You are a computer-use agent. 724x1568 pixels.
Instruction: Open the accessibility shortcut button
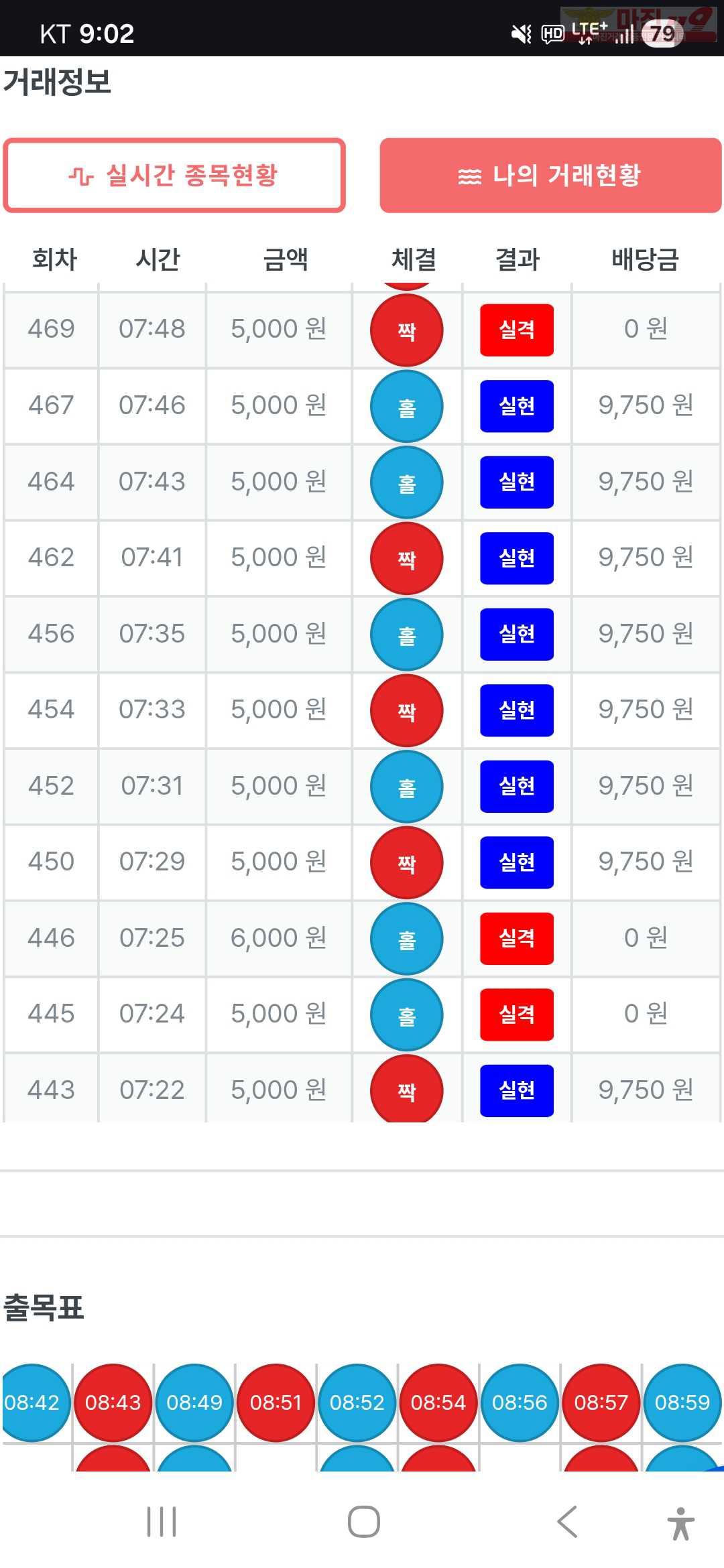680,1523
